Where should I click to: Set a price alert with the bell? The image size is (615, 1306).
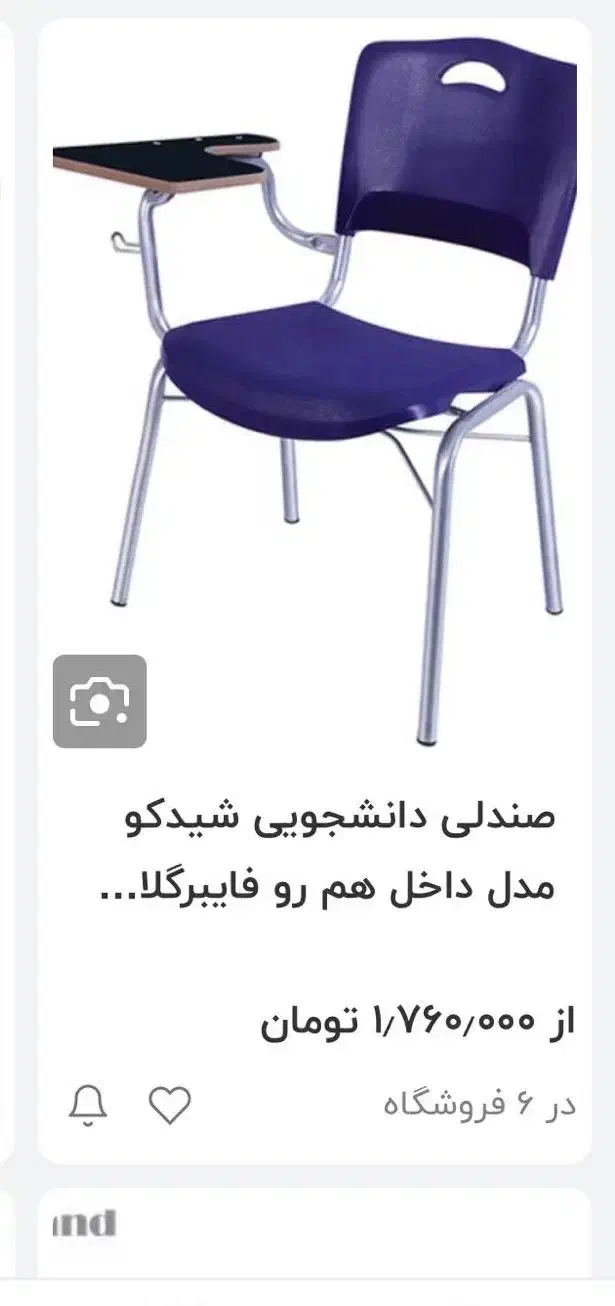tap(88, 1104)
